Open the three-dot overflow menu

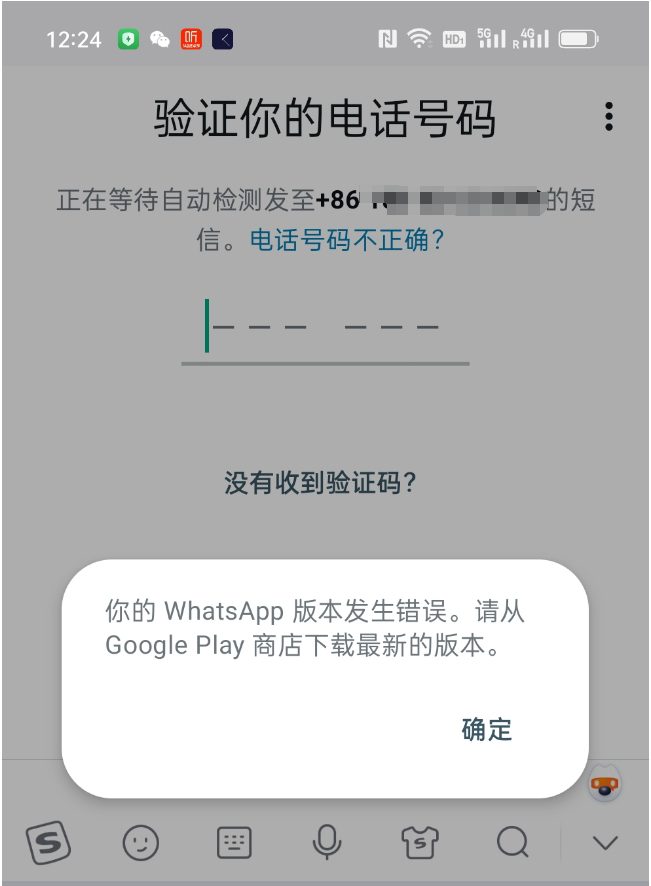(608, 118)
